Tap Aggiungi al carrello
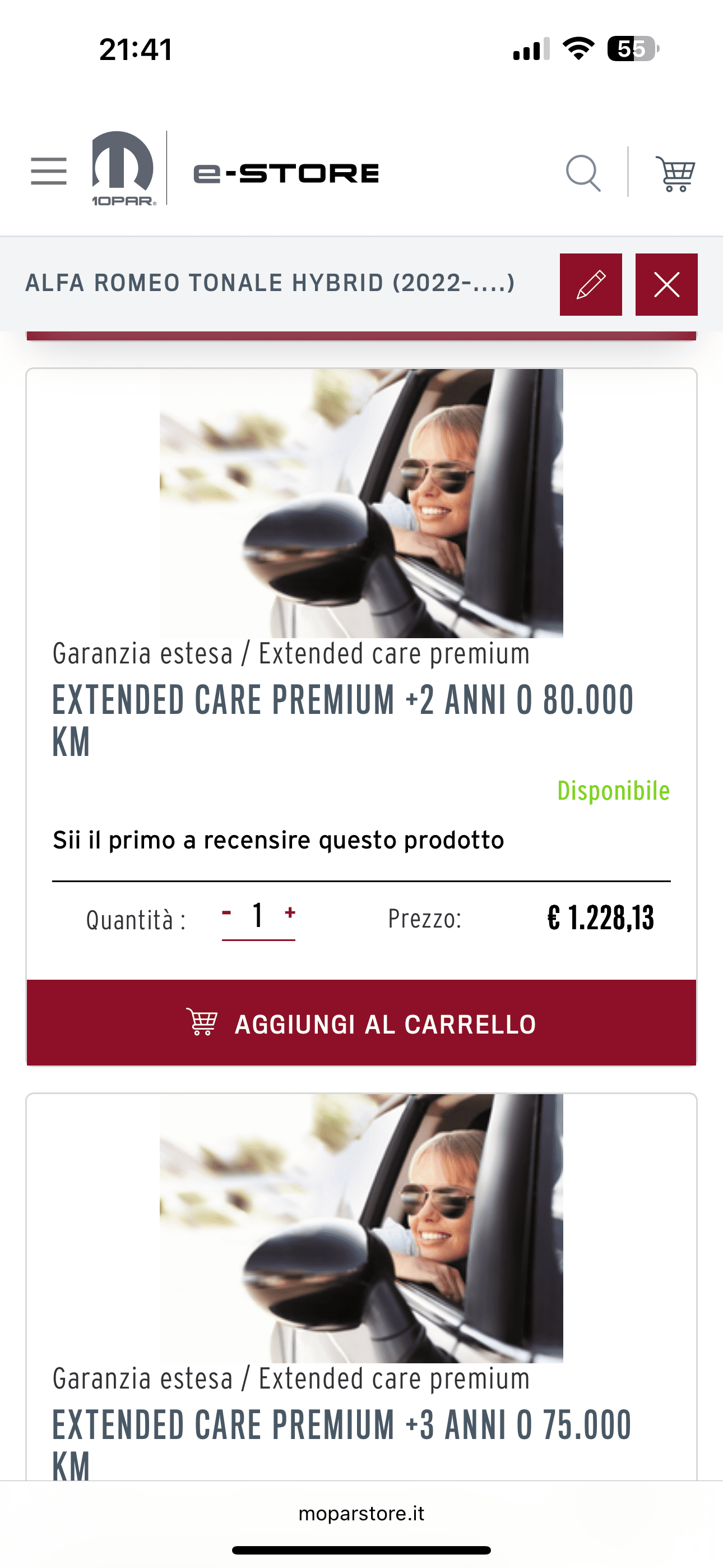723x1568 pixels. (361, 1023)
